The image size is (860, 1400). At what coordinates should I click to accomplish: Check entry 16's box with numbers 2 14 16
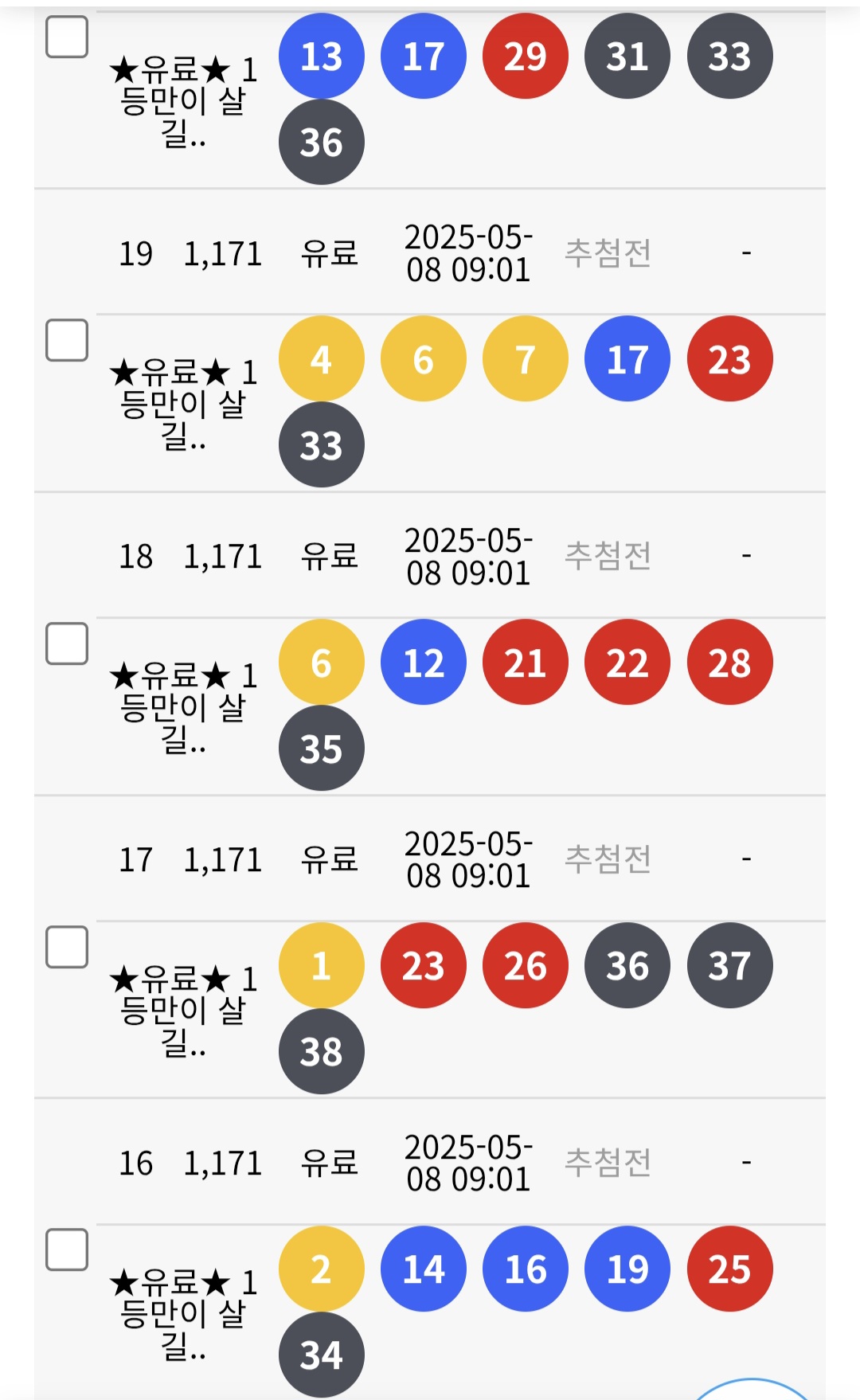(x=67, y=1249)
